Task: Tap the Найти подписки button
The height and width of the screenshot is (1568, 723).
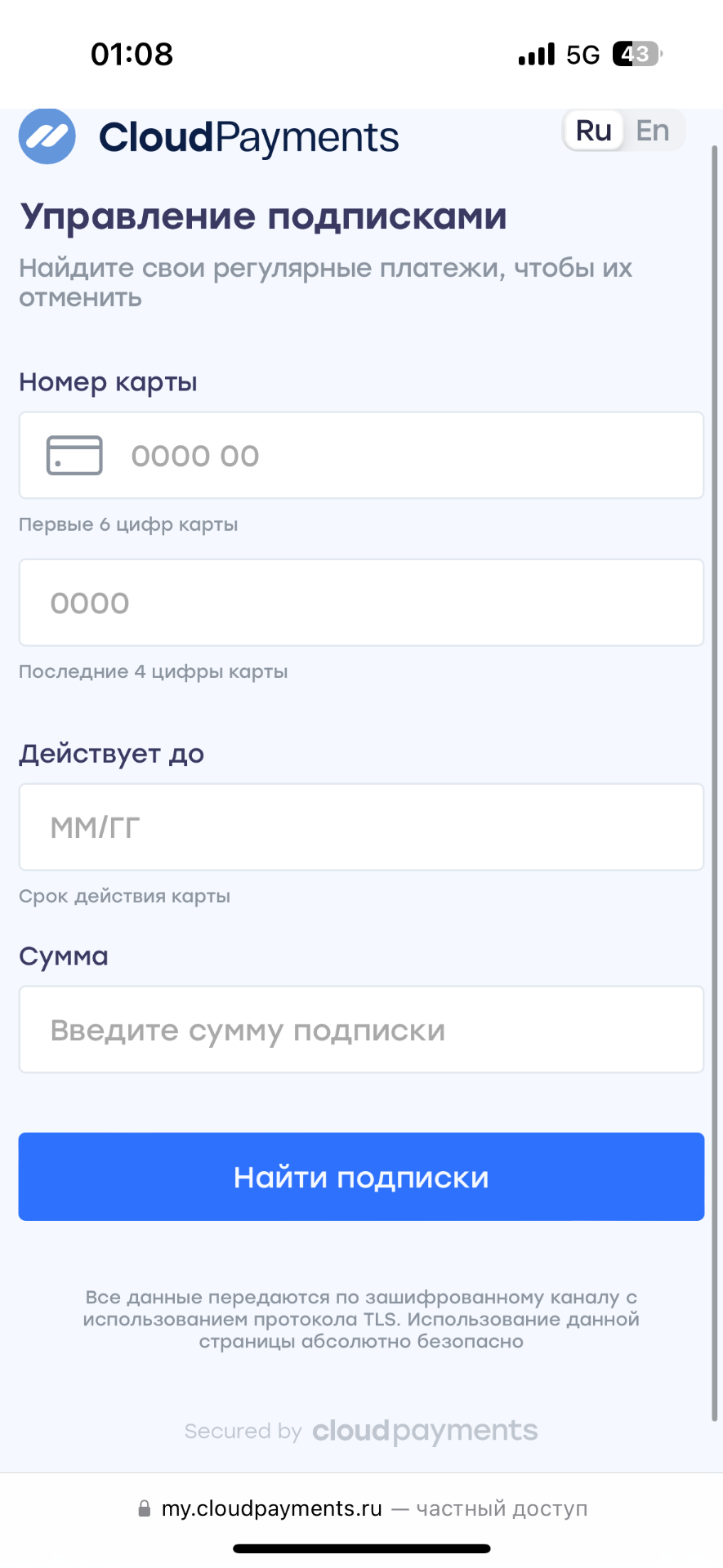Action: (x=361, y=1177)
